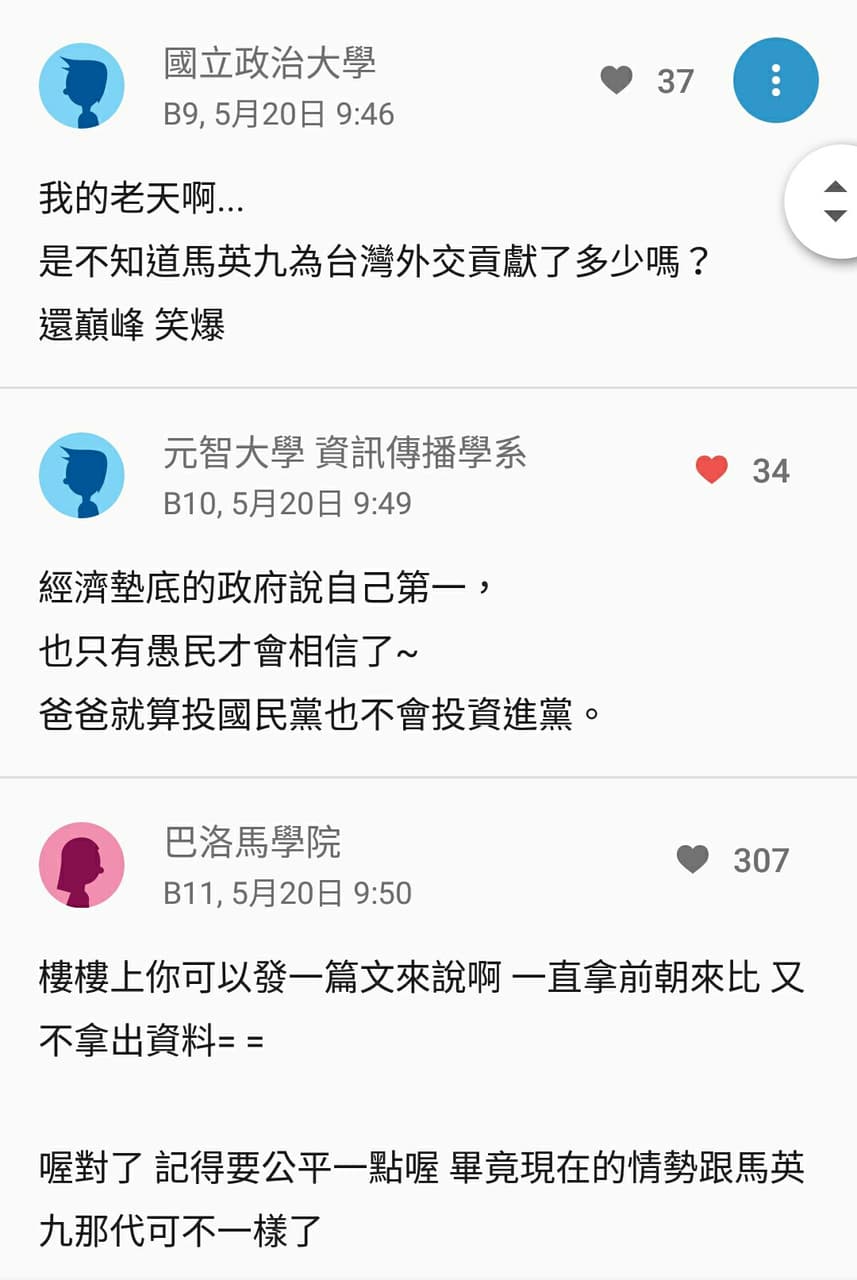Open the overflow menu on B9 comment
This screenshot has width=857, height=1280.
tap(775, 80)
